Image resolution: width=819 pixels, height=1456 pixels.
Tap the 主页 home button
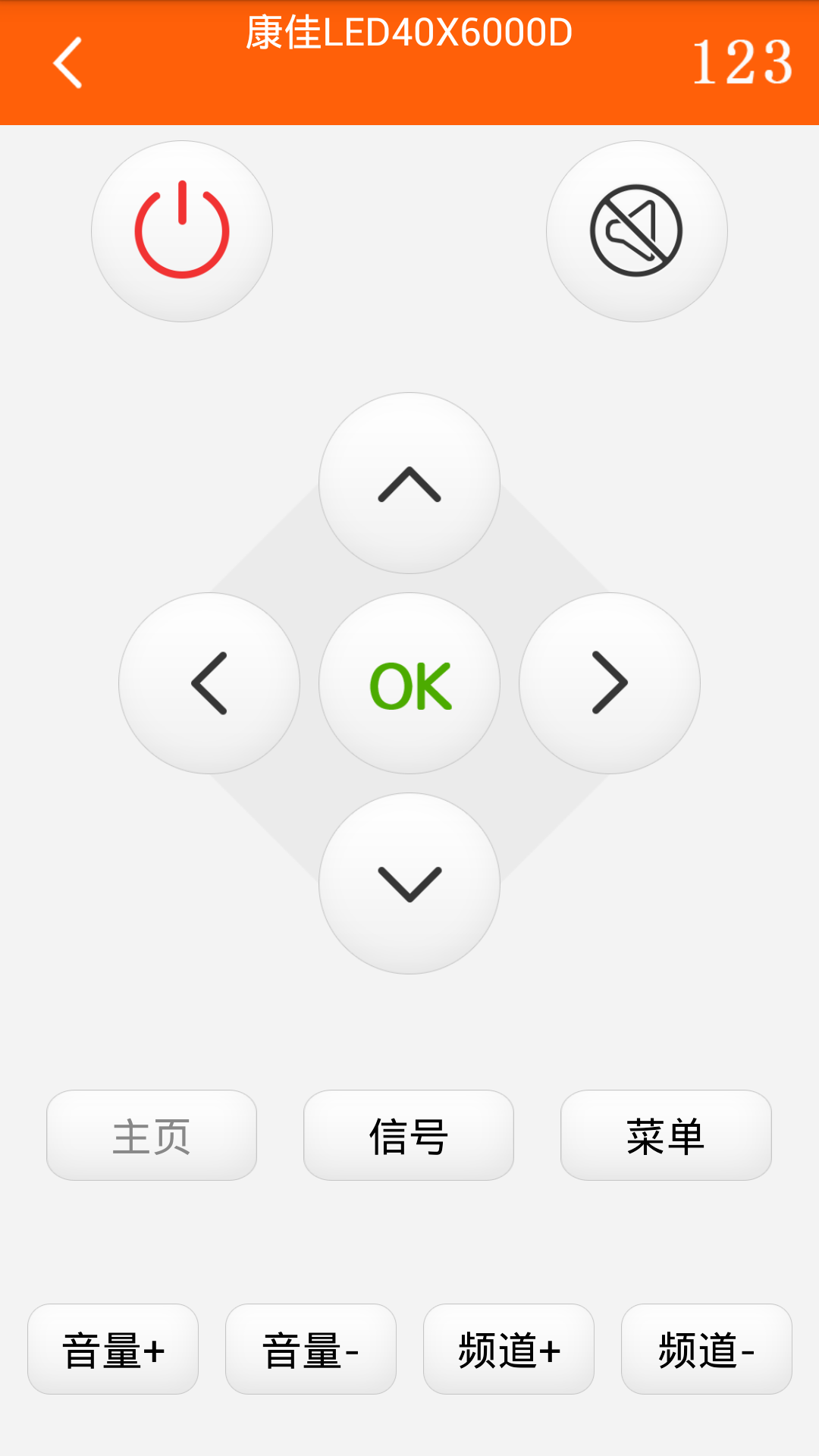click(x=152, y=1135)
